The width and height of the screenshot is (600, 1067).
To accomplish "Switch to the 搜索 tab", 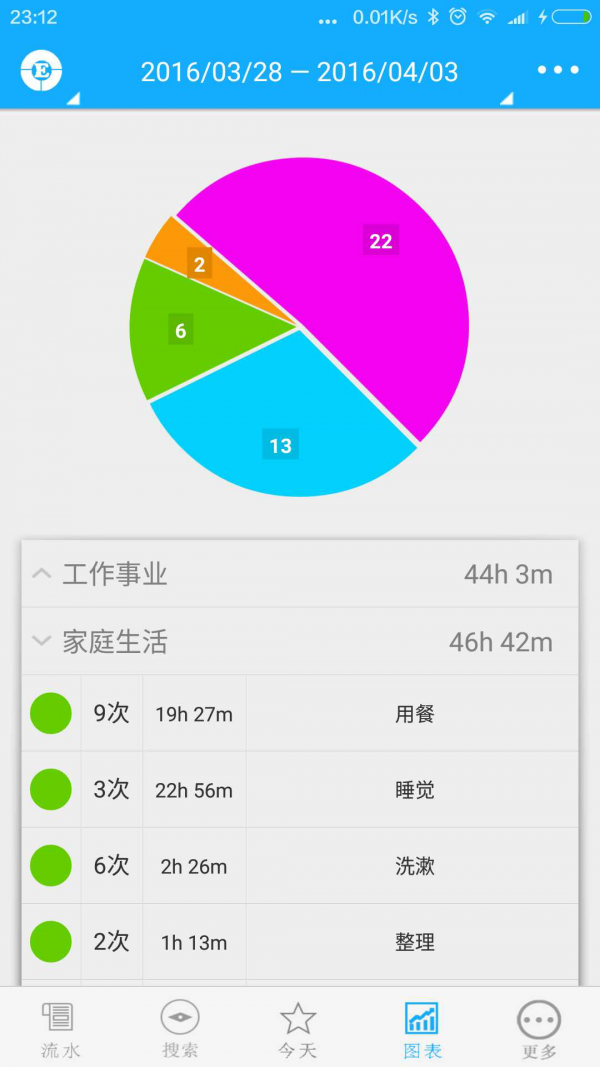I will click(x=180, y=1029).
